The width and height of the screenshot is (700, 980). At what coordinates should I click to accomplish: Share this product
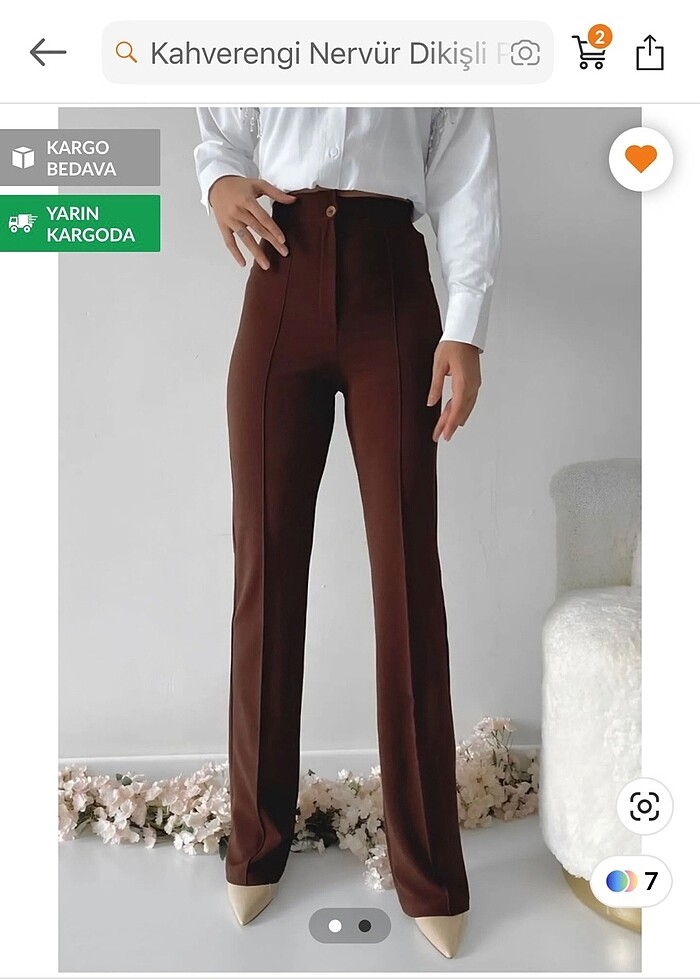(650, 52)
